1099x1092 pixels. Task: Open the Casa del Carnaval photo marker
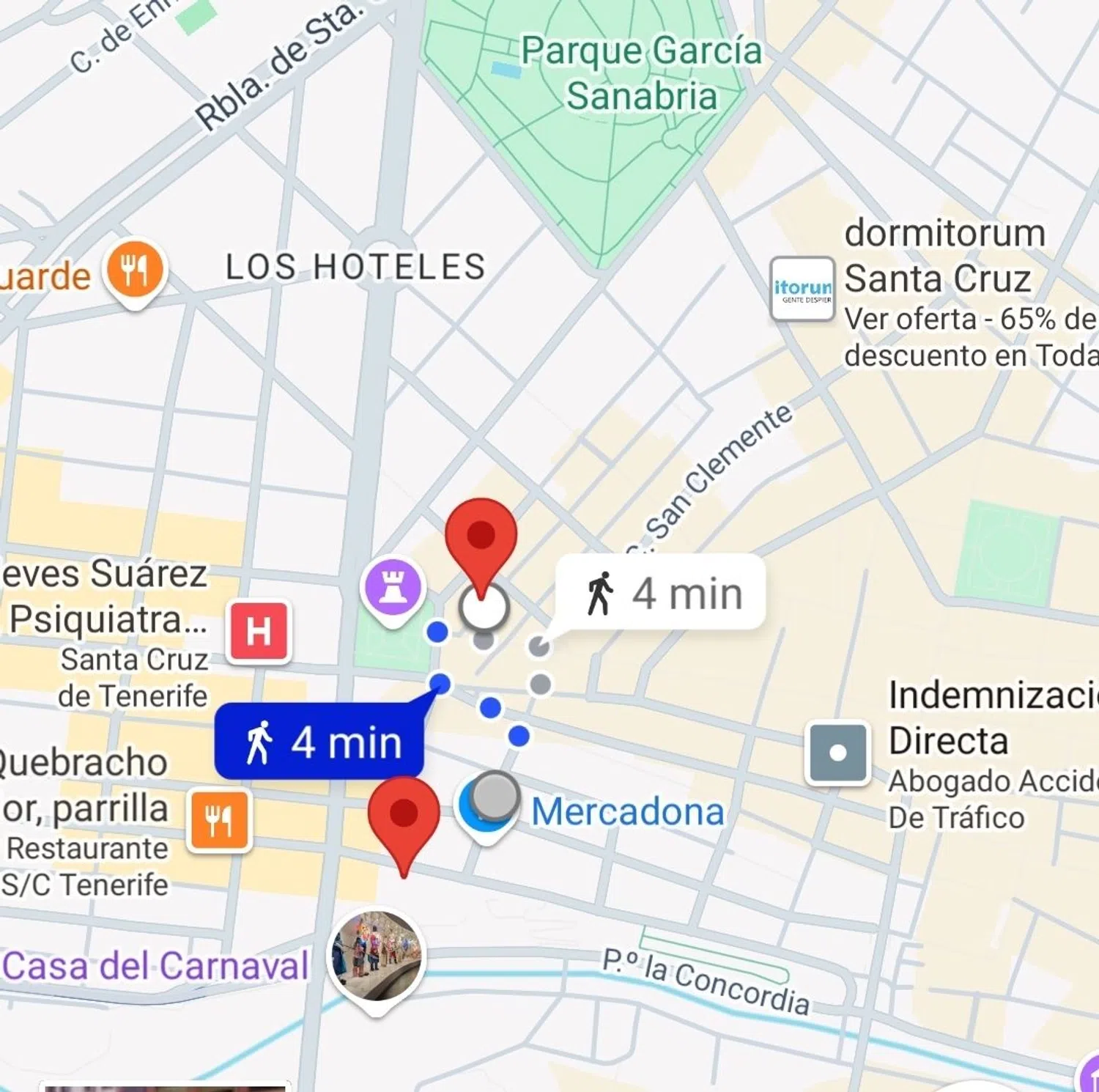click(x=376, y=956)
